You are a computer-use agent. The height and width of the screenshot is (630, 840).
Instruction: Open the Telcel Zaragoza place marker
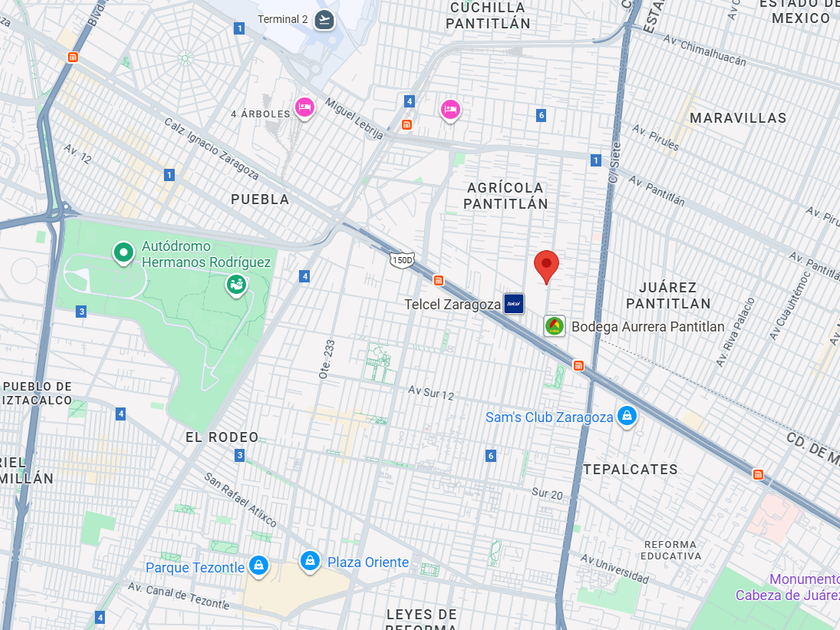pos(513,304)
